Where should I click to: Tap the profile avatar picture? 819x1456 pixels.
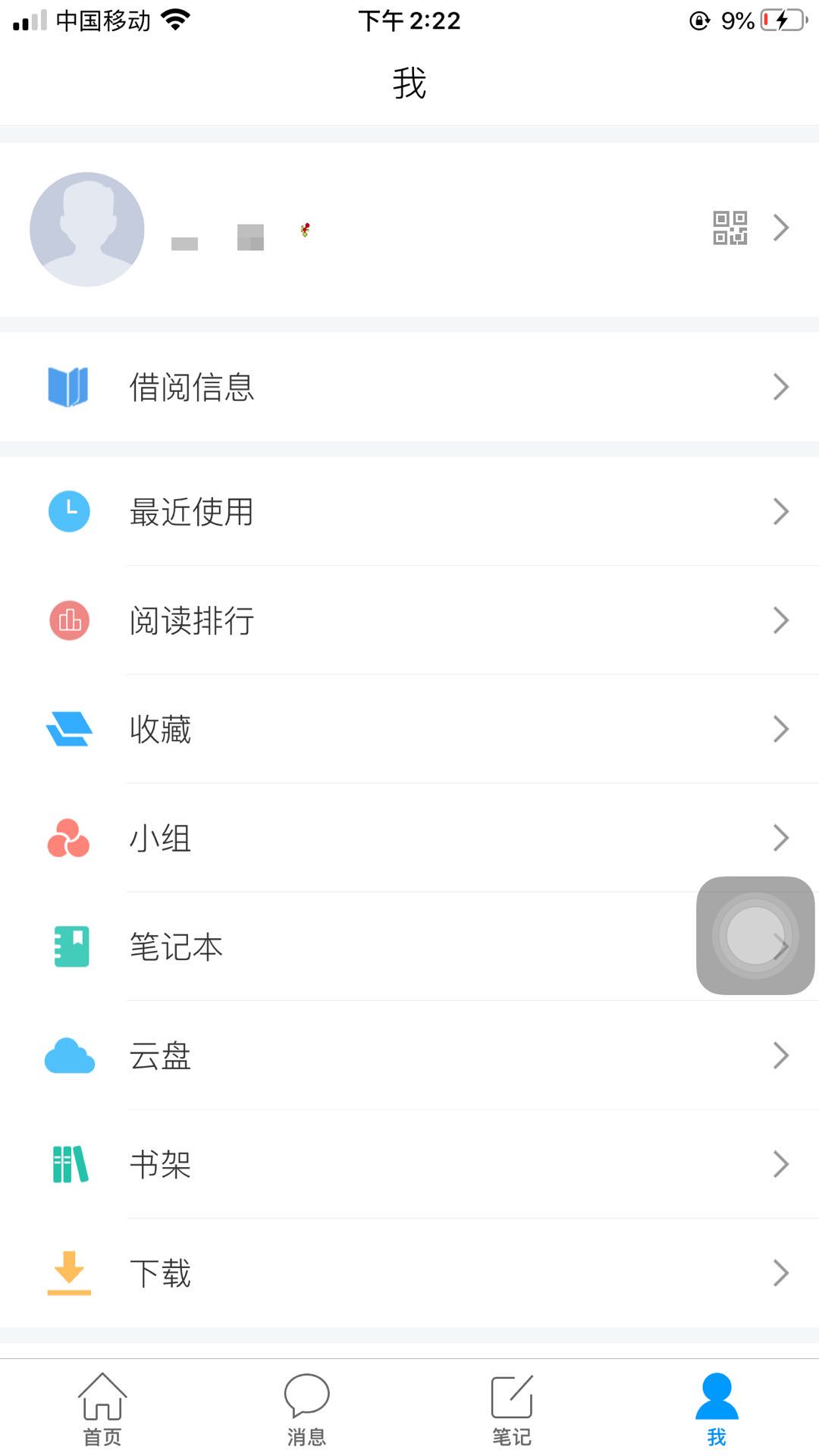click(87, 229)
